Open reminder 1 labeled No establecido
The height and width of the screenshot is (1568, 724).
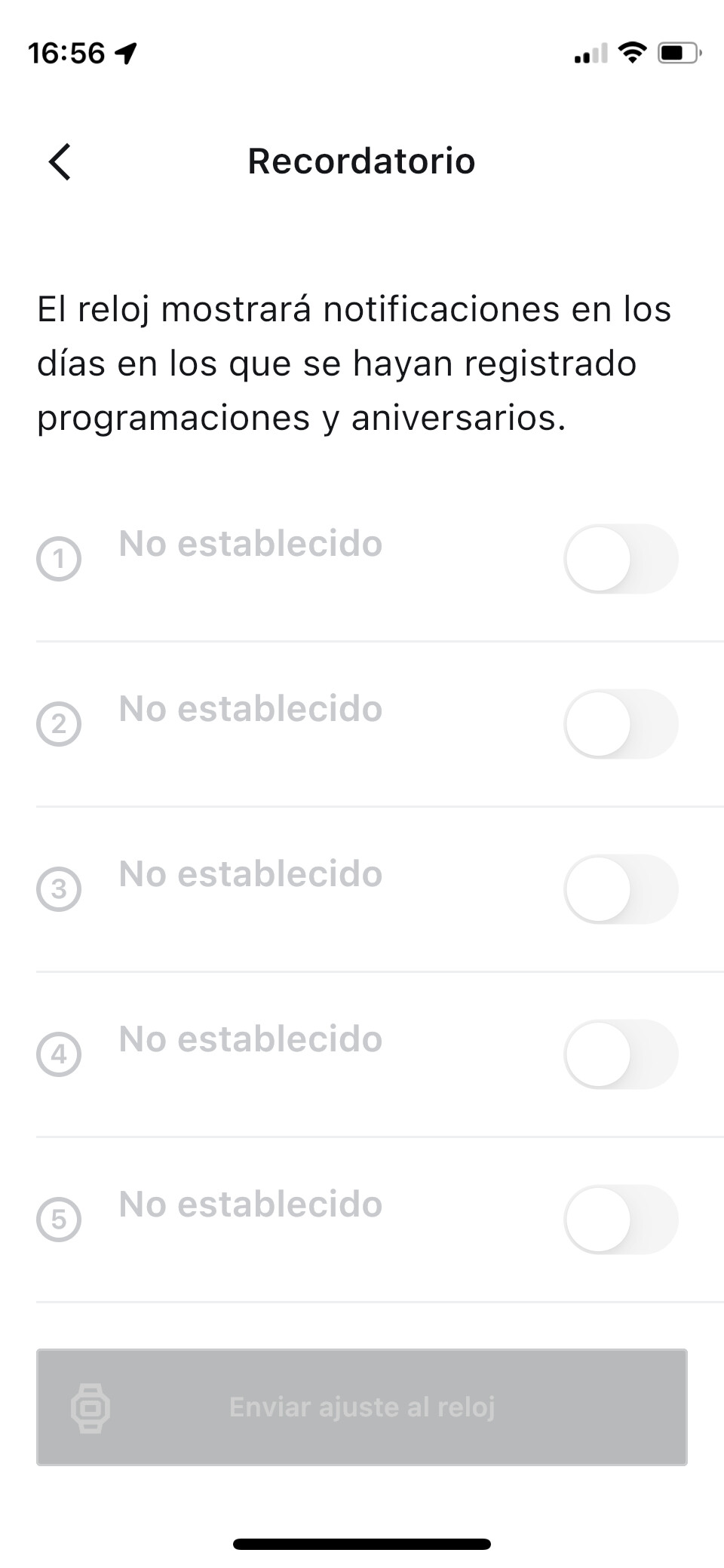point(250,544)
